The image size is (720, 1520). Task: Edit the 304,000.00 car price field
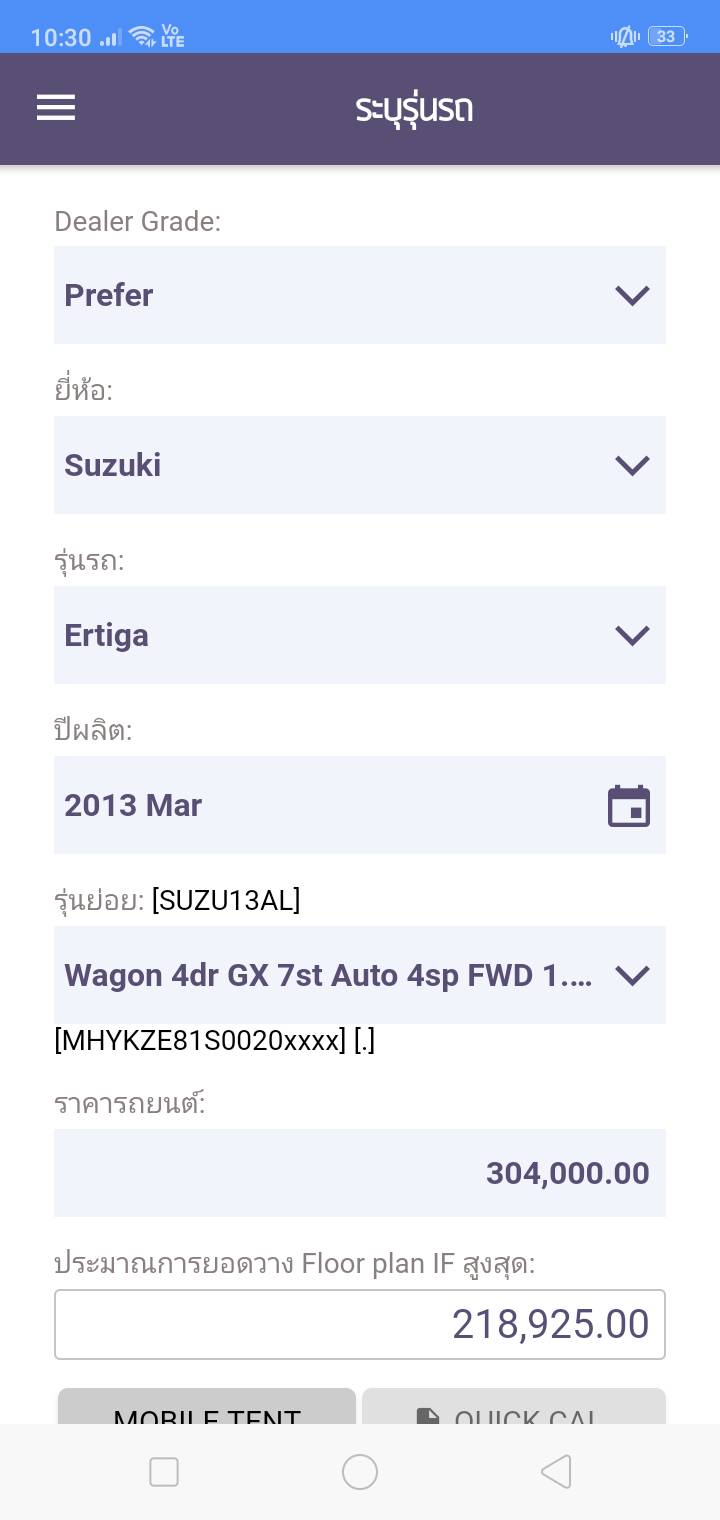pyautogui.click(x=359, y=1173)
